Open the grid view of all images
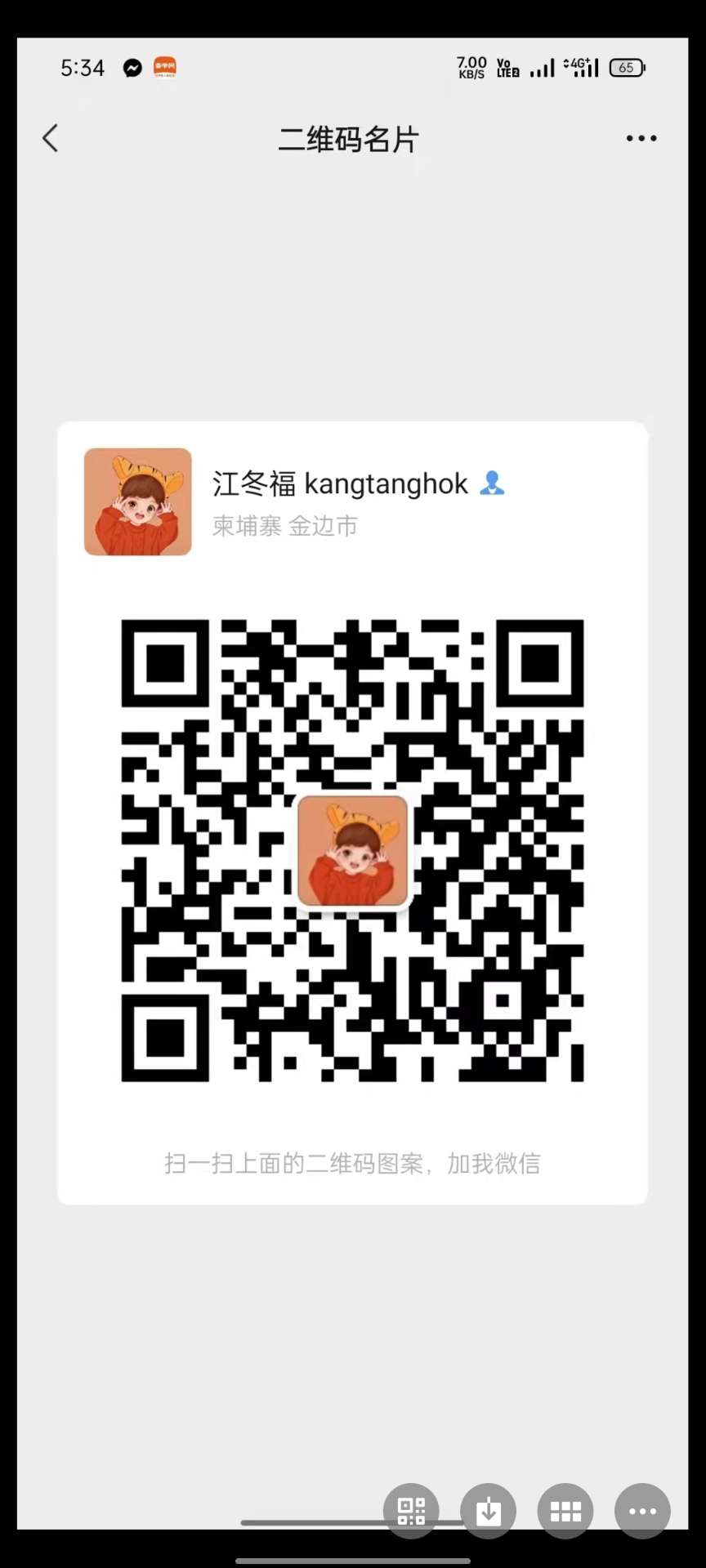The height and width of the screenshot is (1568, 706). [565, 1511]
